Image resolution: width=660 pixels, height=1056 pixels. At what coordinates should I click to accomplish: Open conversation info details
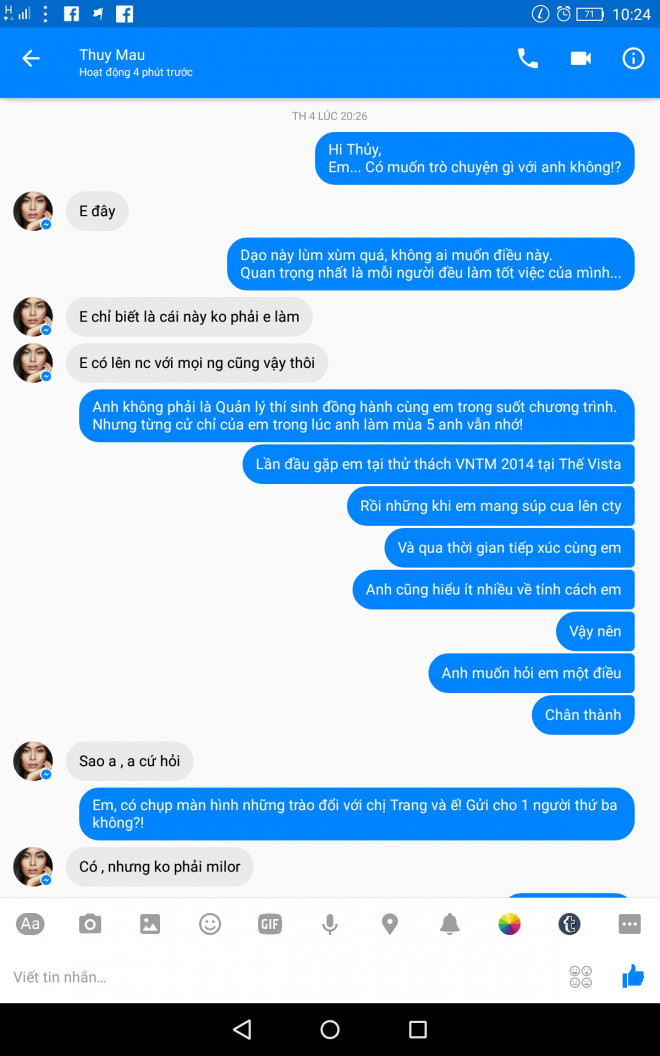point(634,59)
